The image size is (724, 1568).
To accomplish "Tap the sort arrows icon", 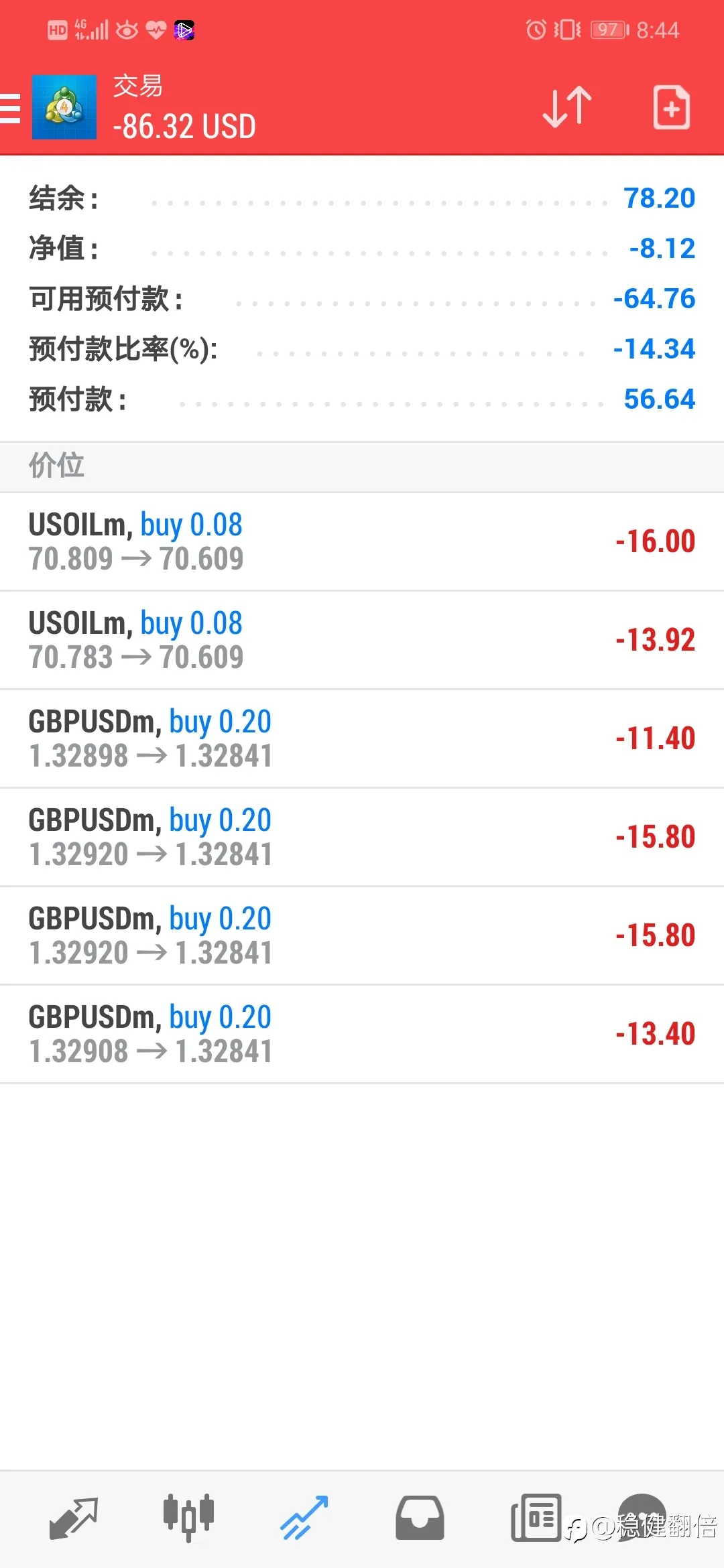I will coord(567,107).
